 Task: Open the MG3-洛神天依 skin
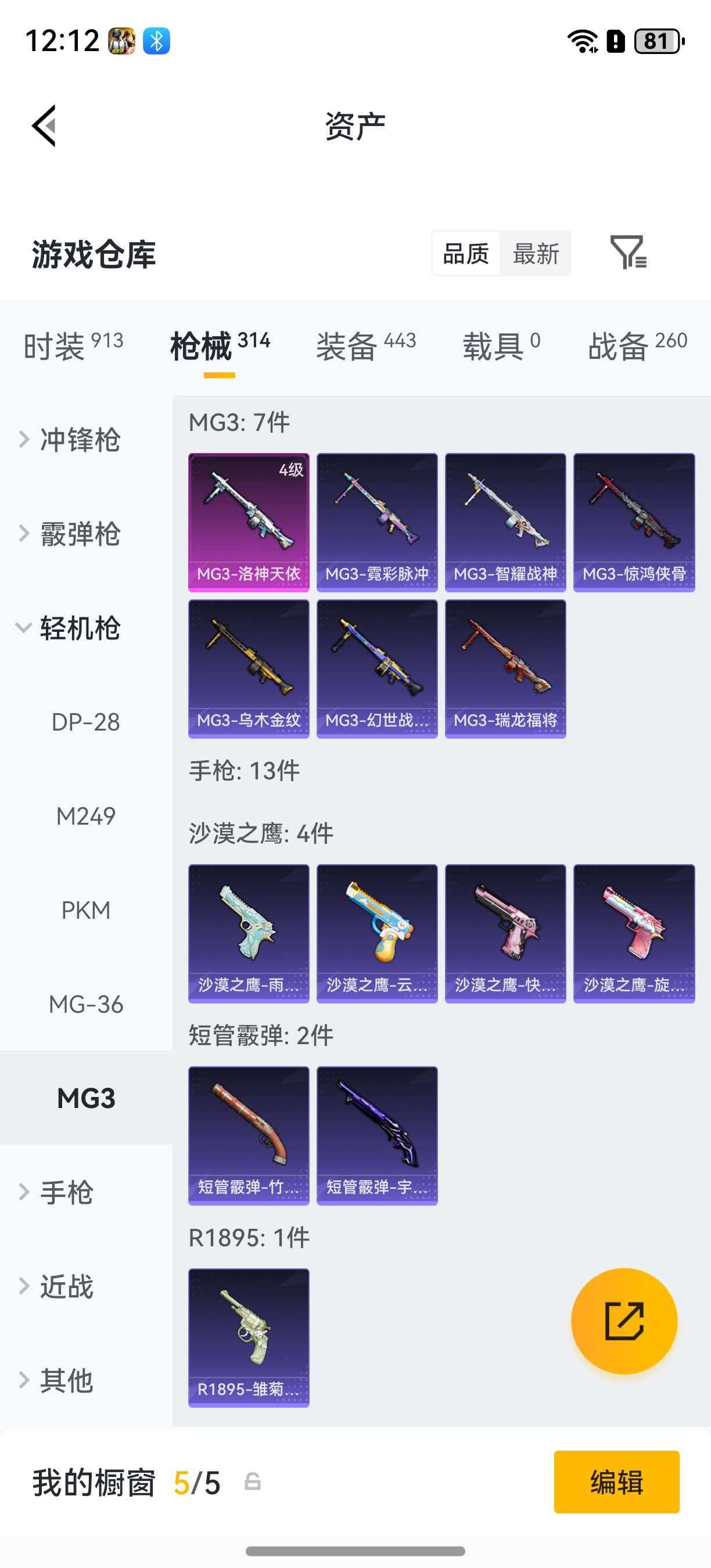tap(249, 522)
